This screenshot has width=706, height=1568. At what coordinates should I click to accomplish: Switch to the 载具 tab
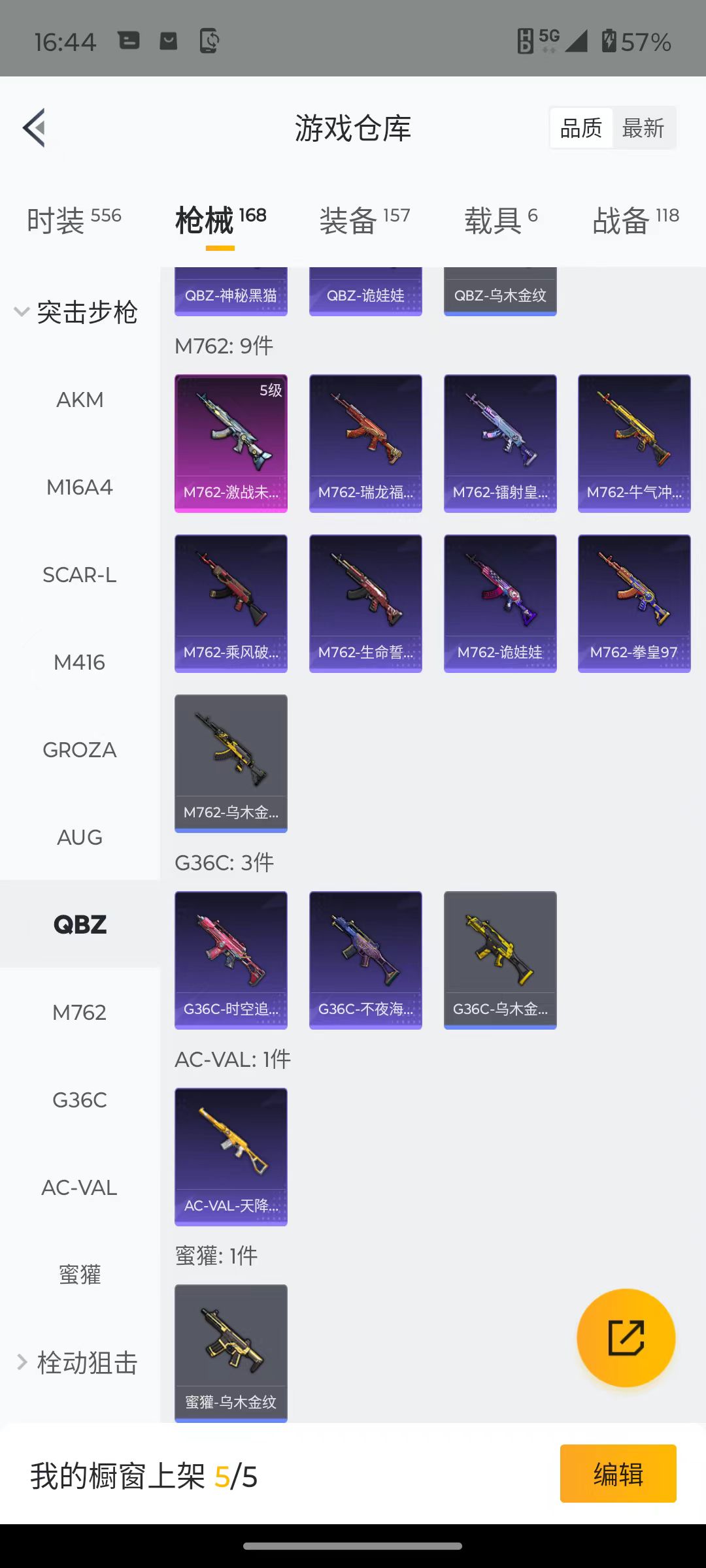[501, 220]
